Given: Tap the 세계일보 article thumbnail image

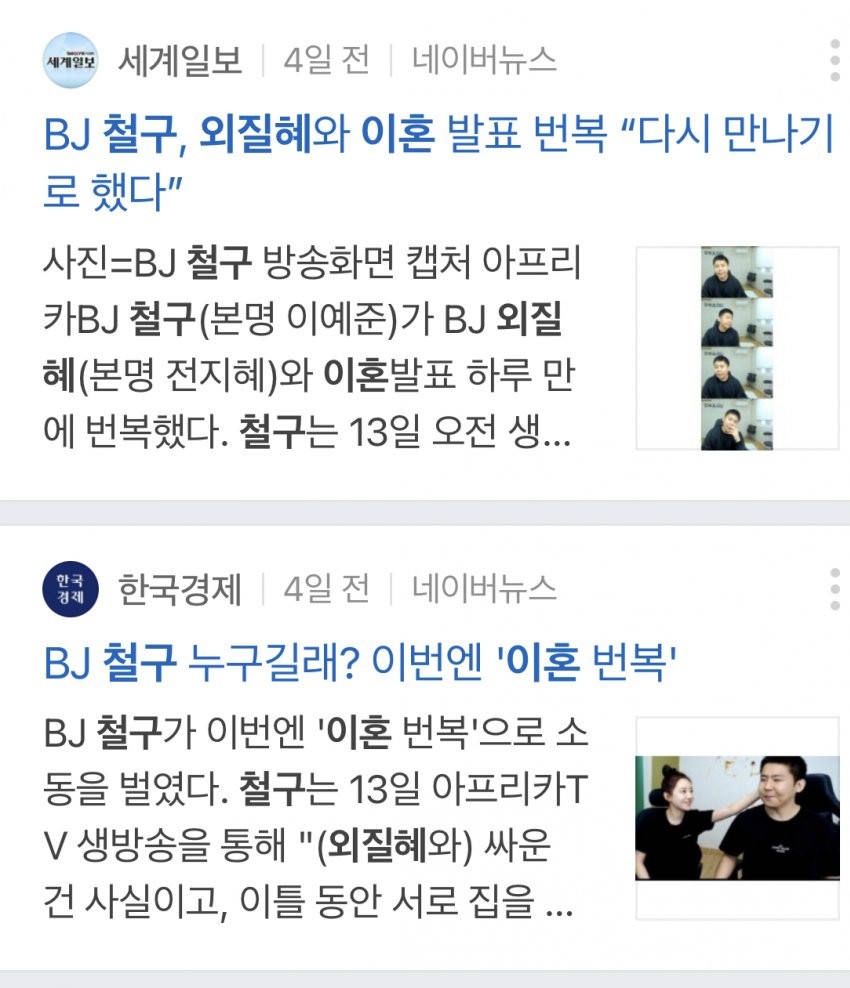Looking at the screenshot, I should (x=737, y=349).
